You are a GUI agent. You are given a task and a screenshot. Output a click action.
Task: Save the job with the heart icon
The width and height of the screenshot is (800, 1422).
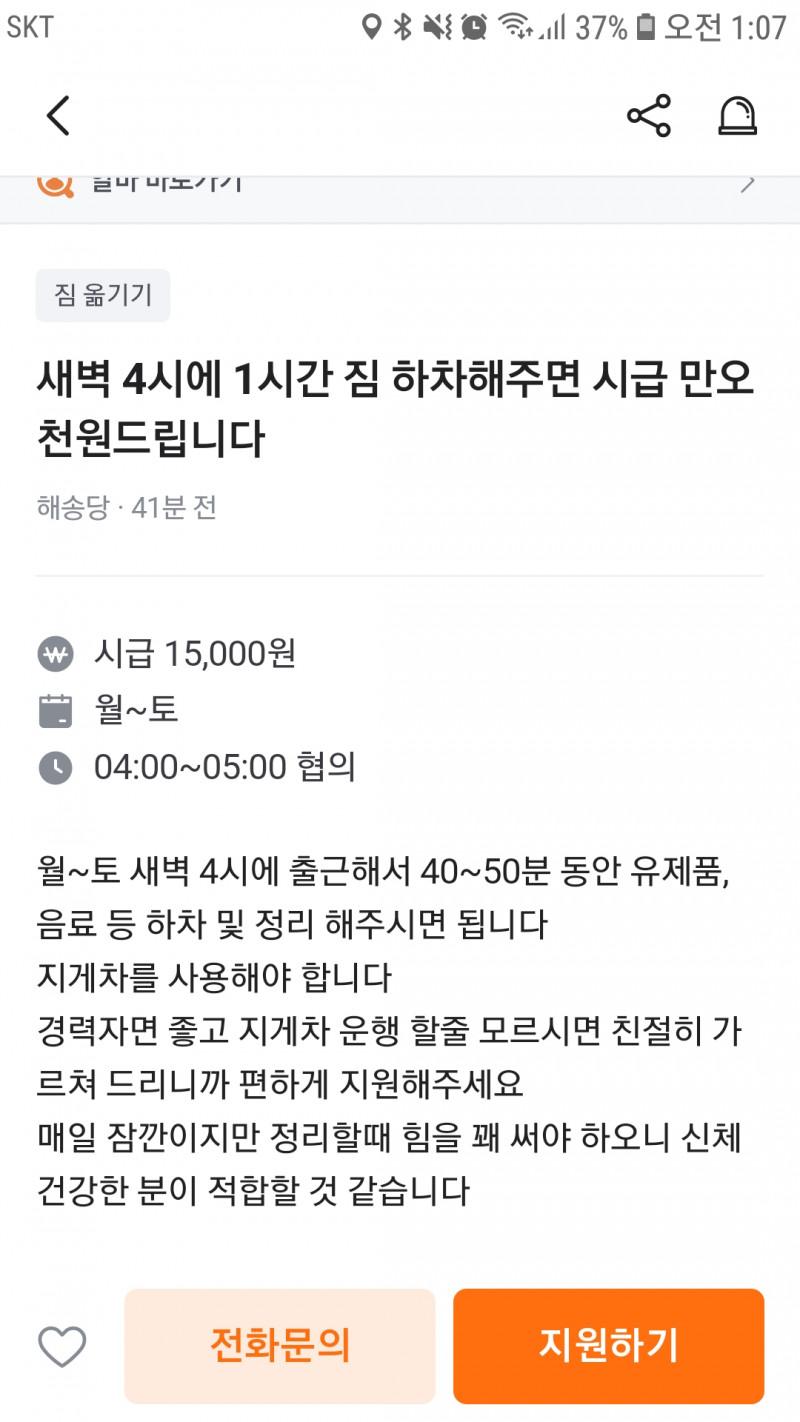[x=62, y=1347]
